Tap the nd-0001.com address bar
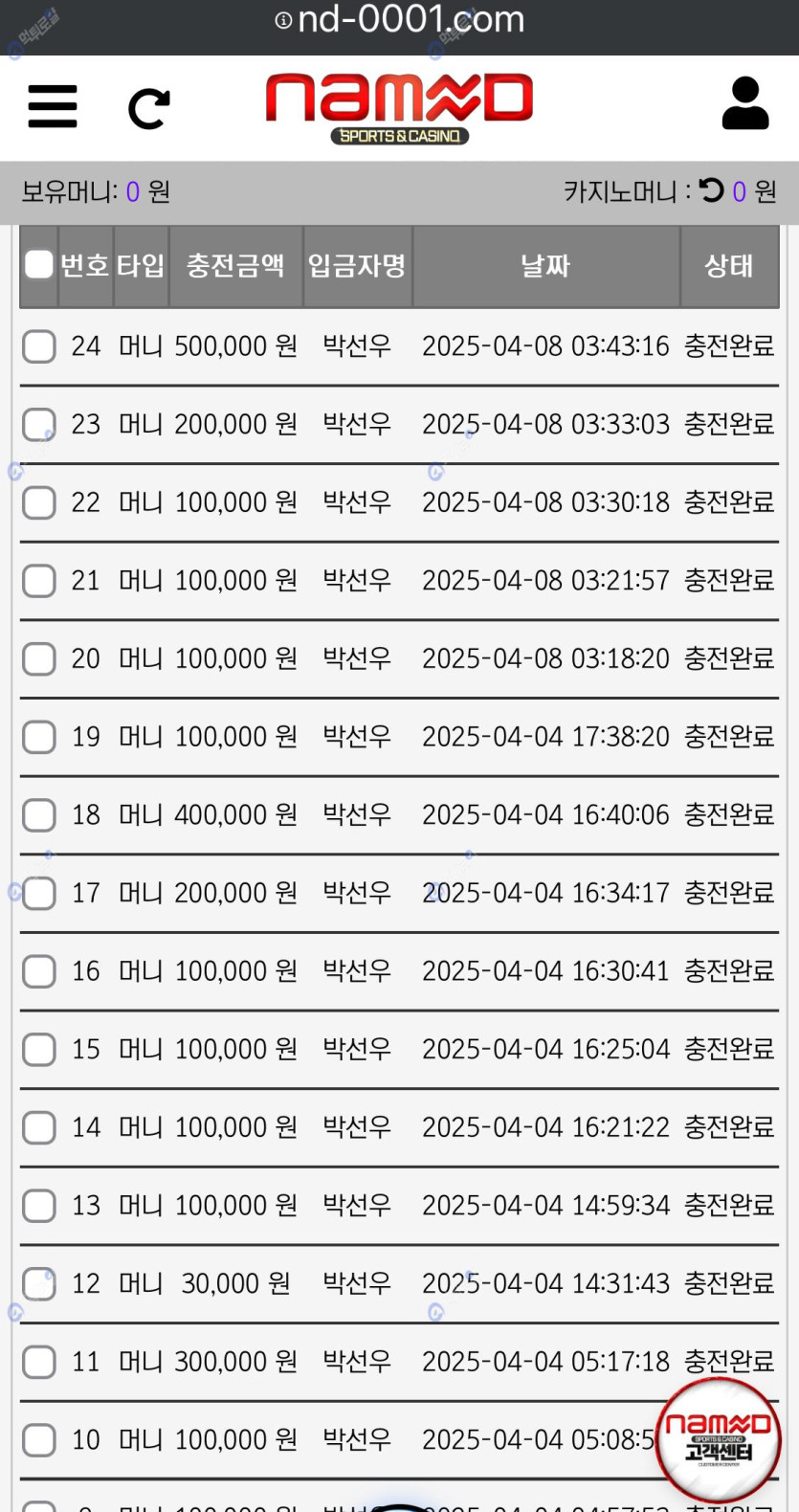This screenshot has height=1512, width=799. pyautogui.click(x=400, y=19)
